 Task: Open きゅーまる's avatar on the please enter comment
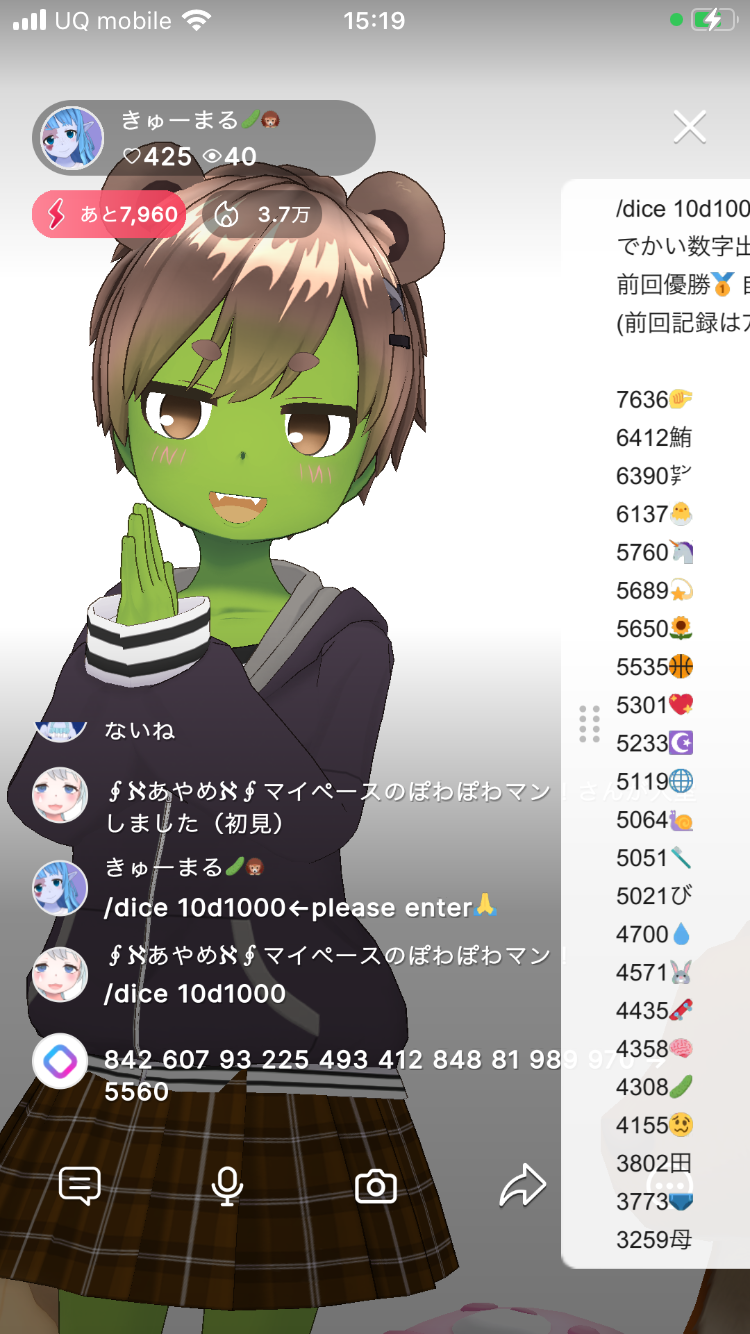[x=60, y=888]
